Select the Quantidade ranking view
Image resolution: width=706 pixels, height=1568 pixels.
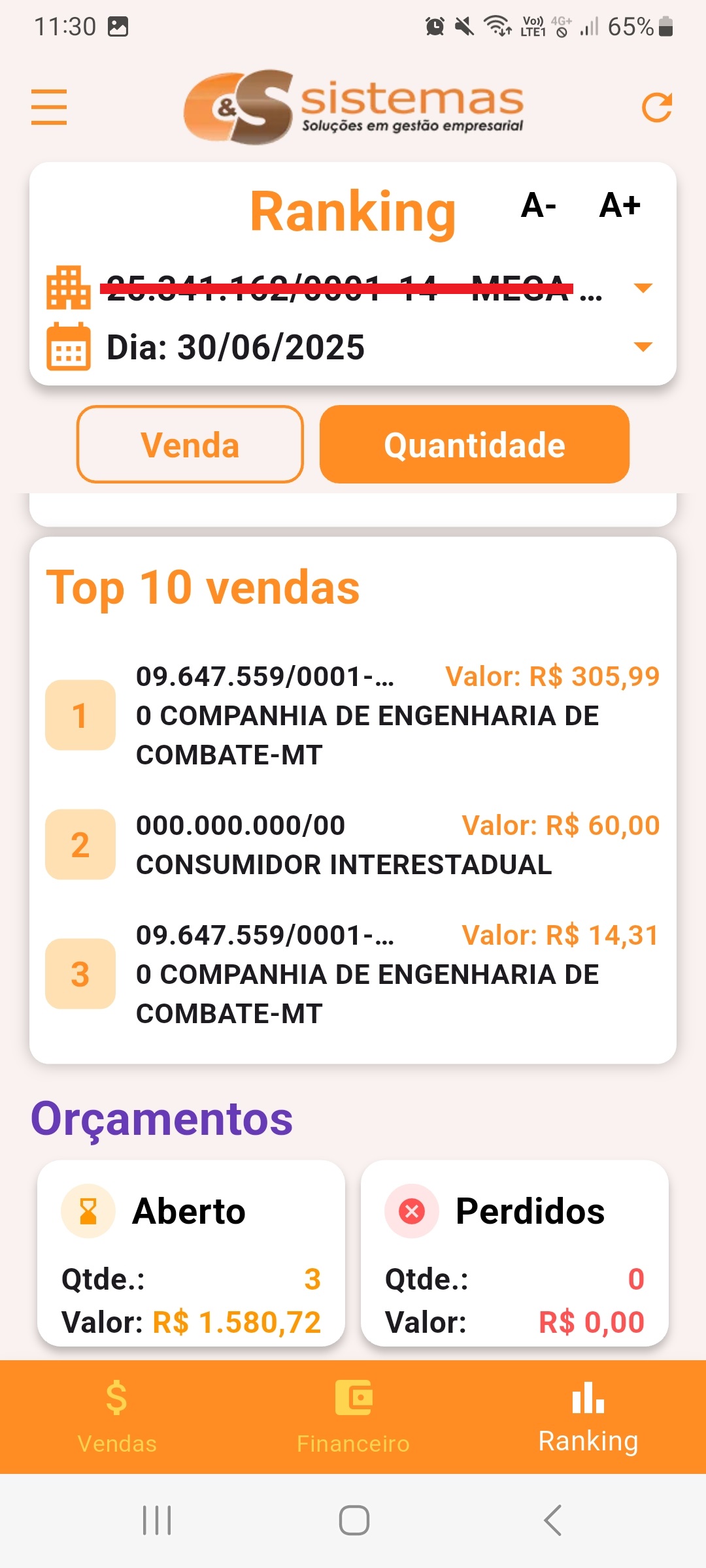(x=474, y=445)
